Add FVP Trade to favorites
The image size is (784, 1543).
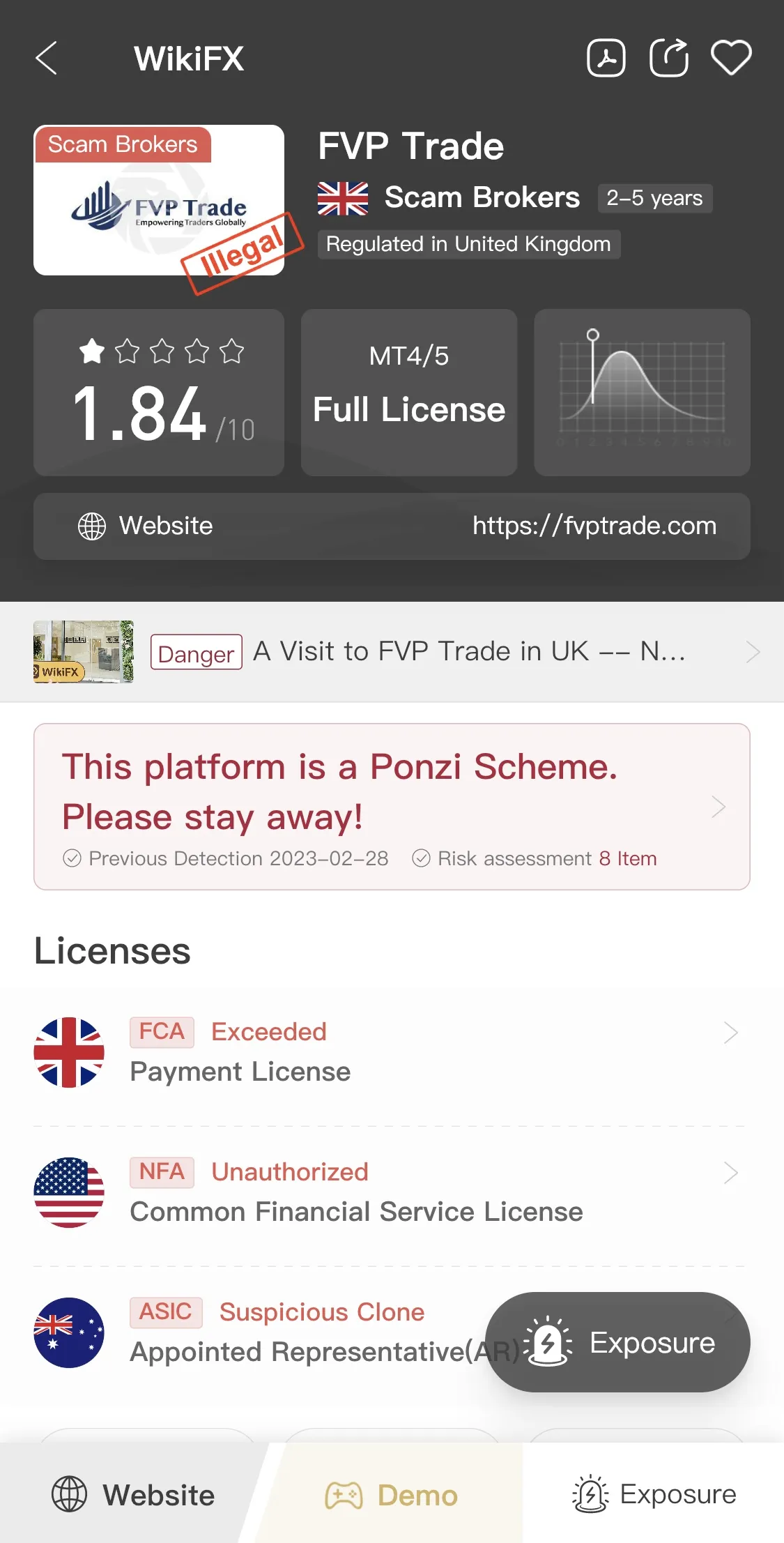coord(731,57)
